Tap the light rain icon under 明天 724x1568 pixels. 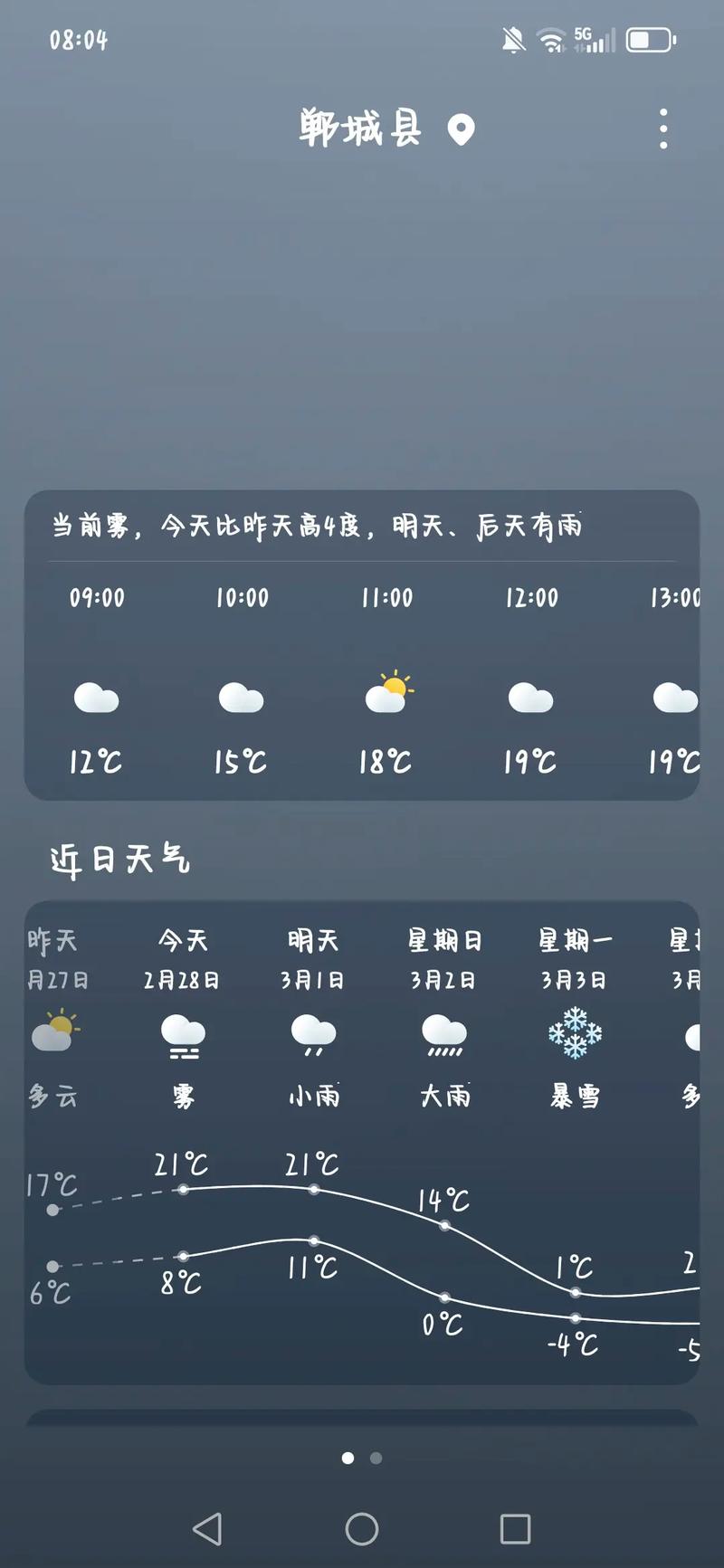pyautogui.click(x=312, y=1039)
